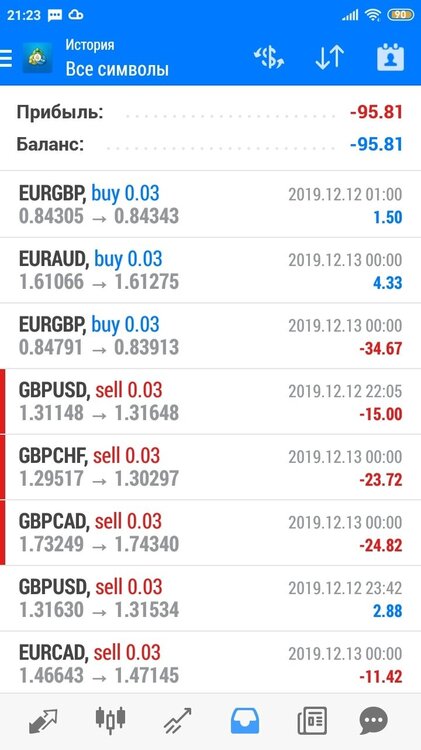
Task: Open EURGBP buy trade with 1.50 profit
Action: click(x=210, y=205)
